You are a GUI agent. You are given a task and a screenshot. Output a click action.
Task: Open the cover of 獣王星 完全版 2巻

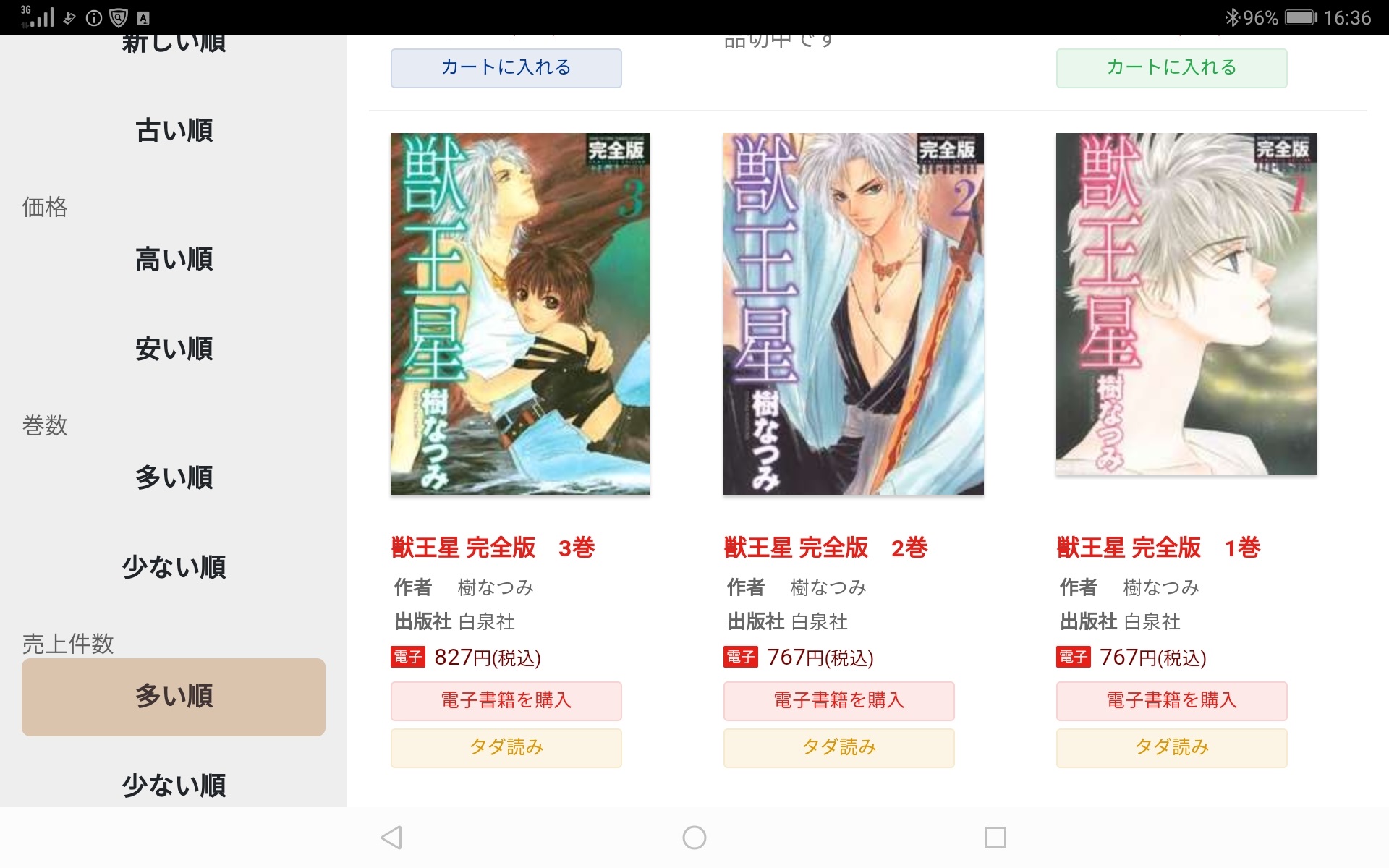click(853, 313)
